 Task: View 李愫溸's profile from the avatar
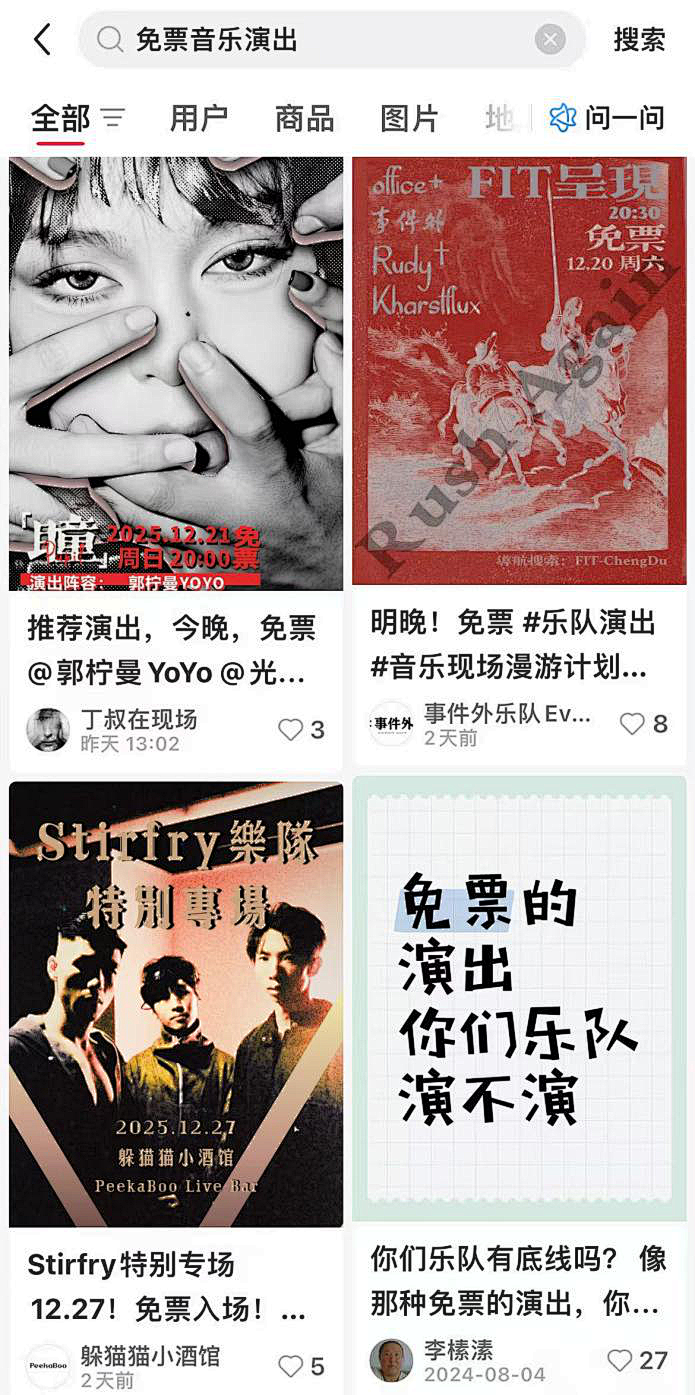[x=391, y=1361]
